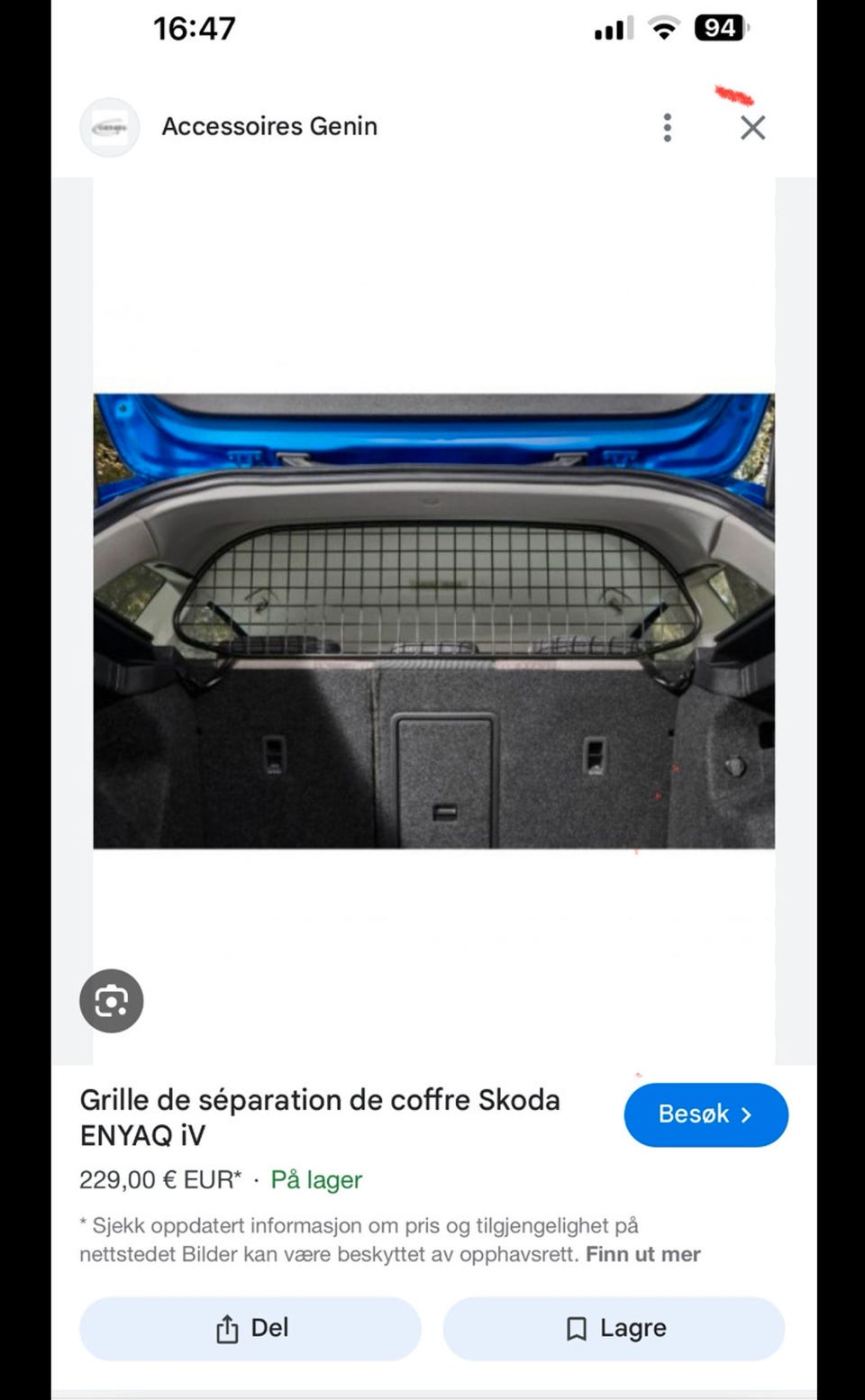Screen dimensions: 865x1400
Task: Open Google Lens search on the image
Action: (111, 1000)
